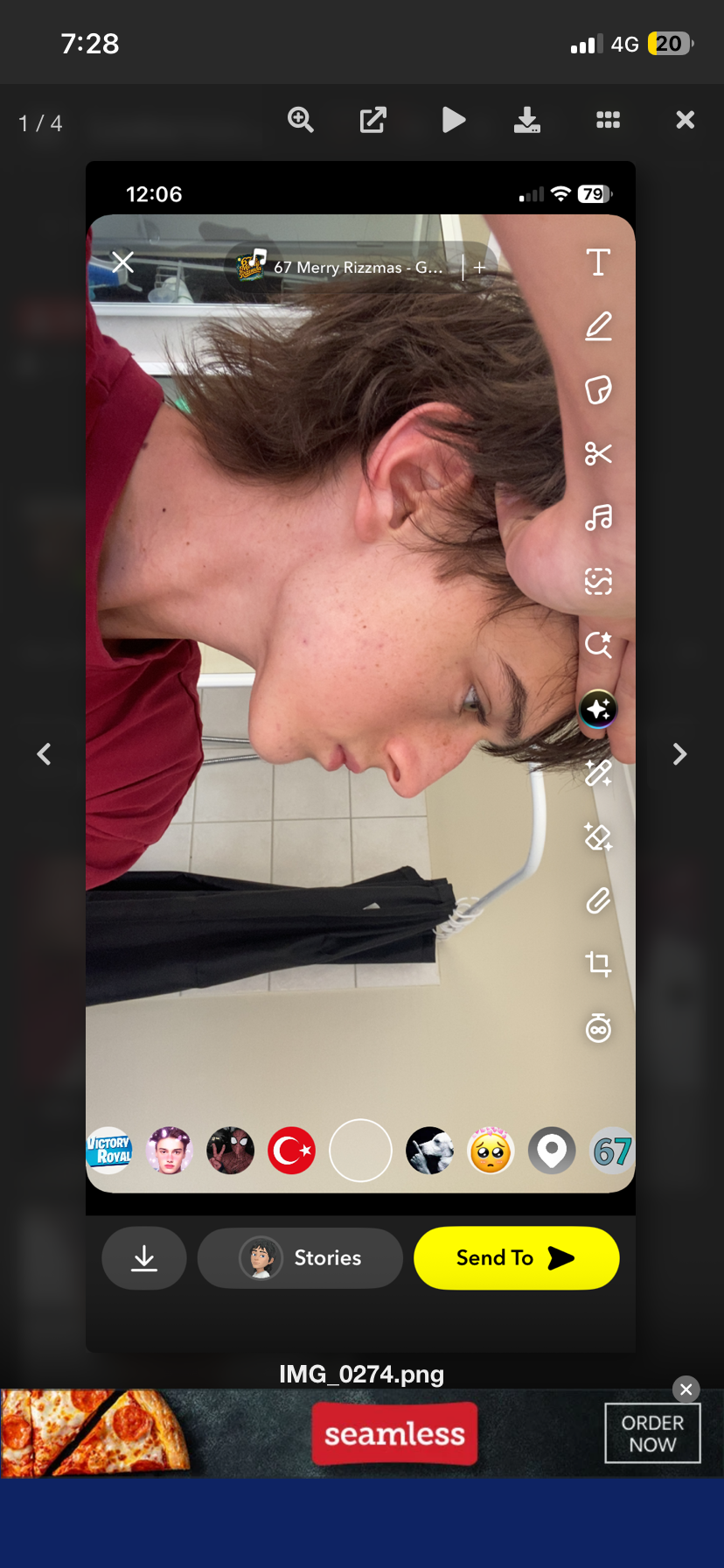
Task: Close the image viewer
Action: (x=685, y=120)
